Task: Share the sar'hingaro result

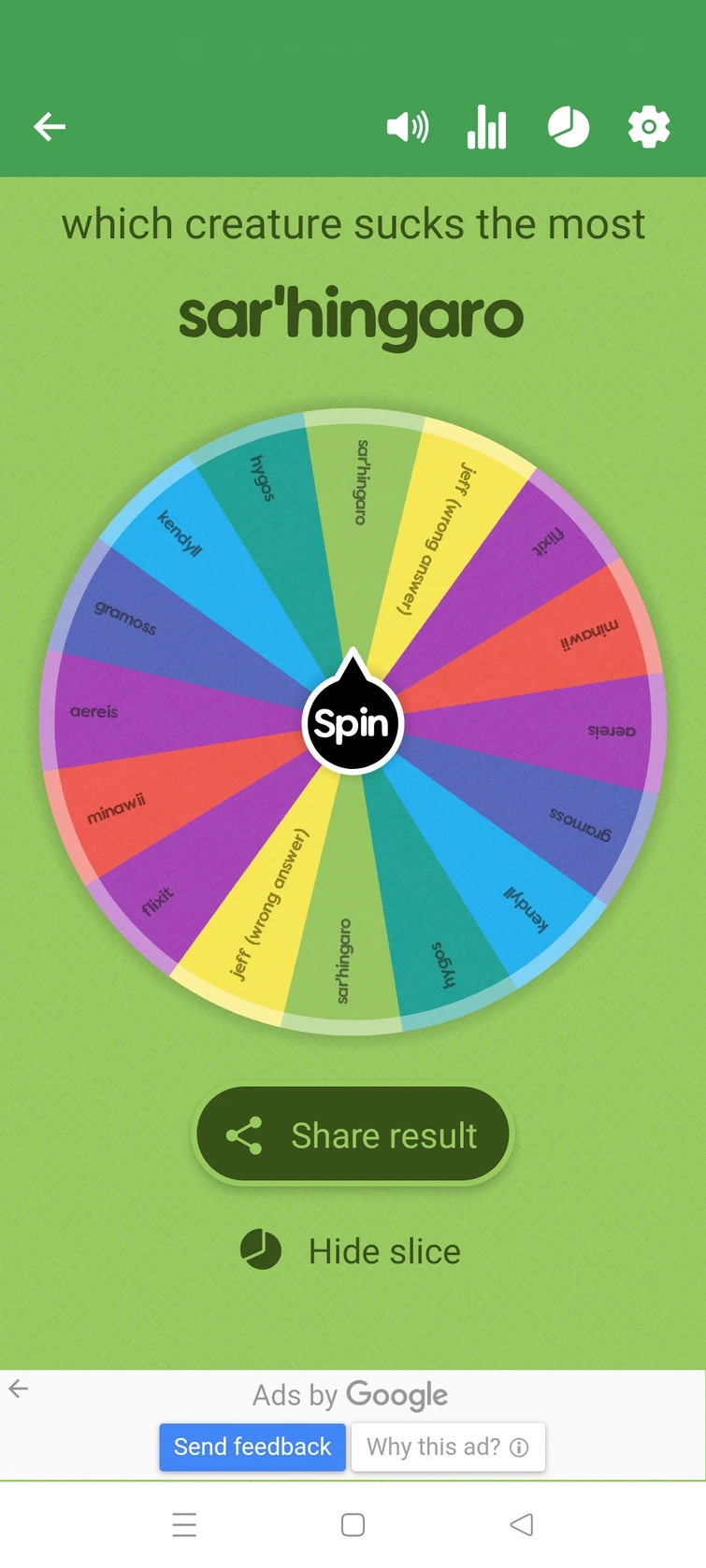Action: pos(353,1135)
